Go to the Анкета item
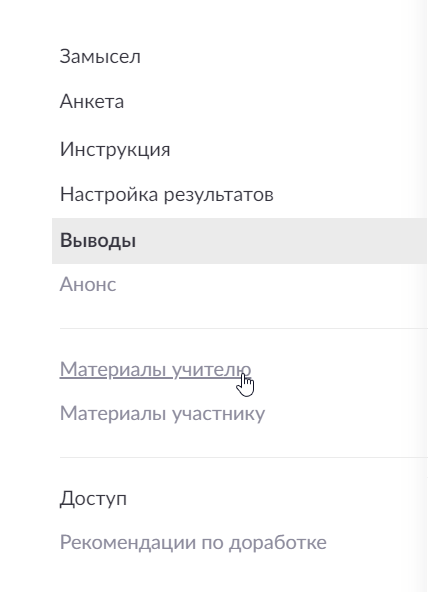 click(92, 101)
